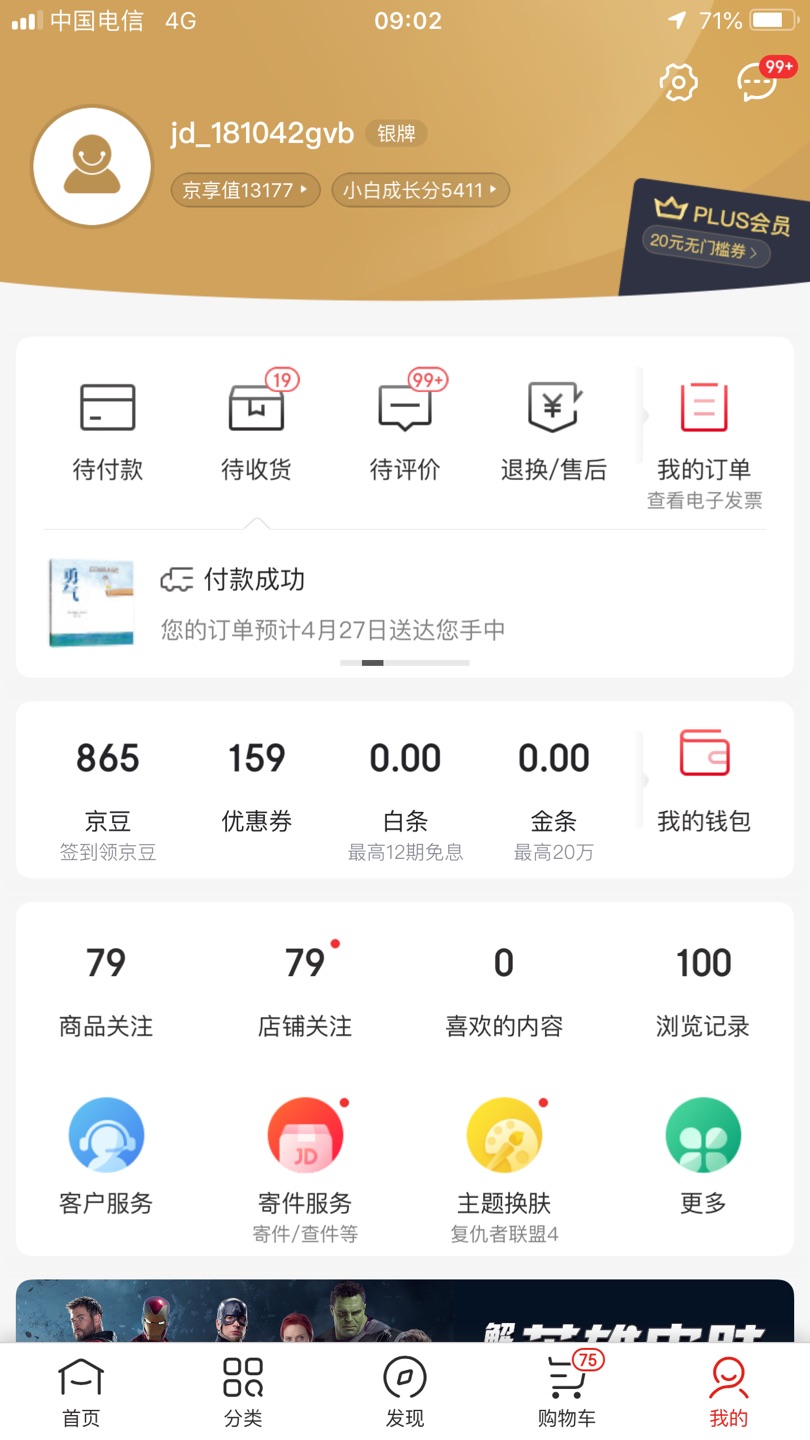Viewport: 810px width, 1440px height.
Task: Open 待收货 orders
Action: pos(257,431)
